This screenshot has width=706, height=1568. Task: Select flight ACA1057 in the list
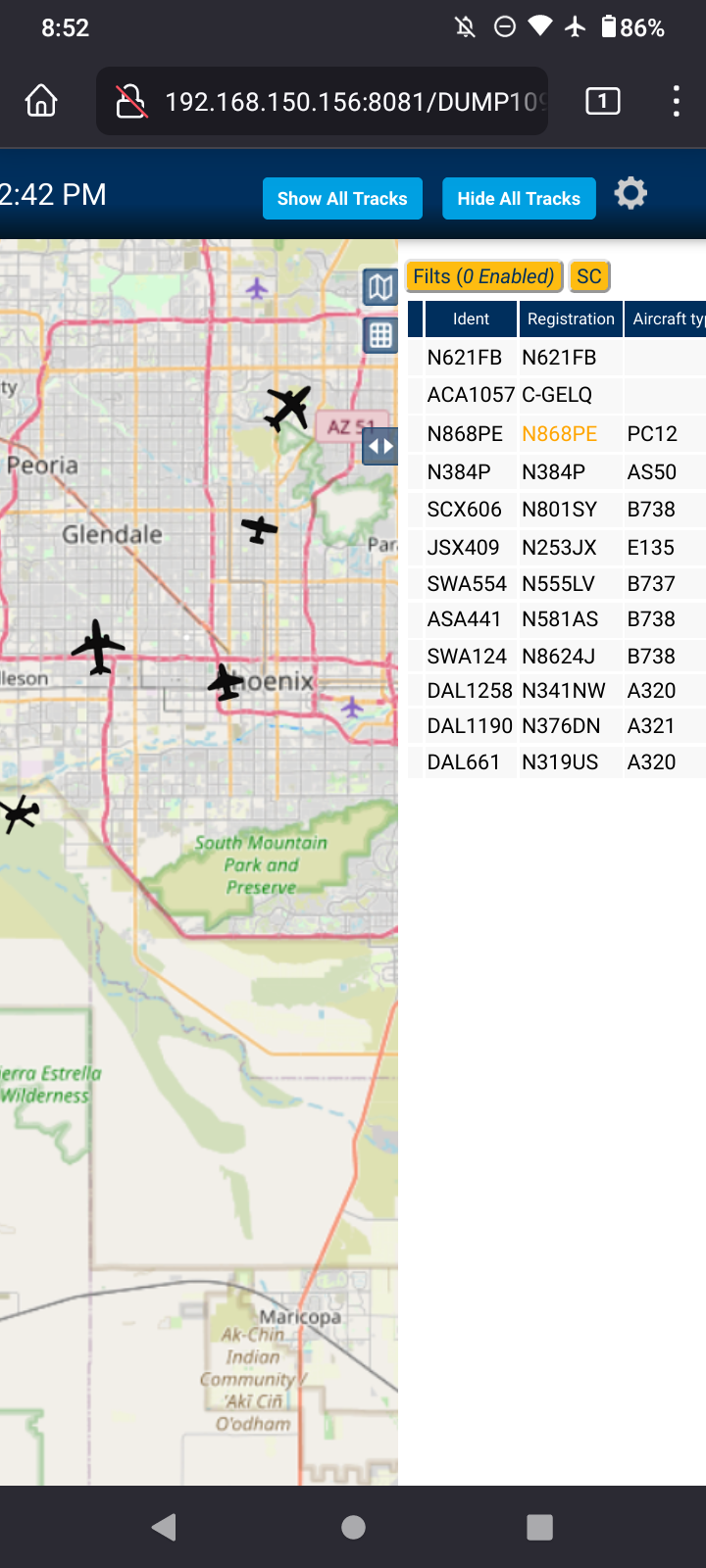click(x=557, y=395)
